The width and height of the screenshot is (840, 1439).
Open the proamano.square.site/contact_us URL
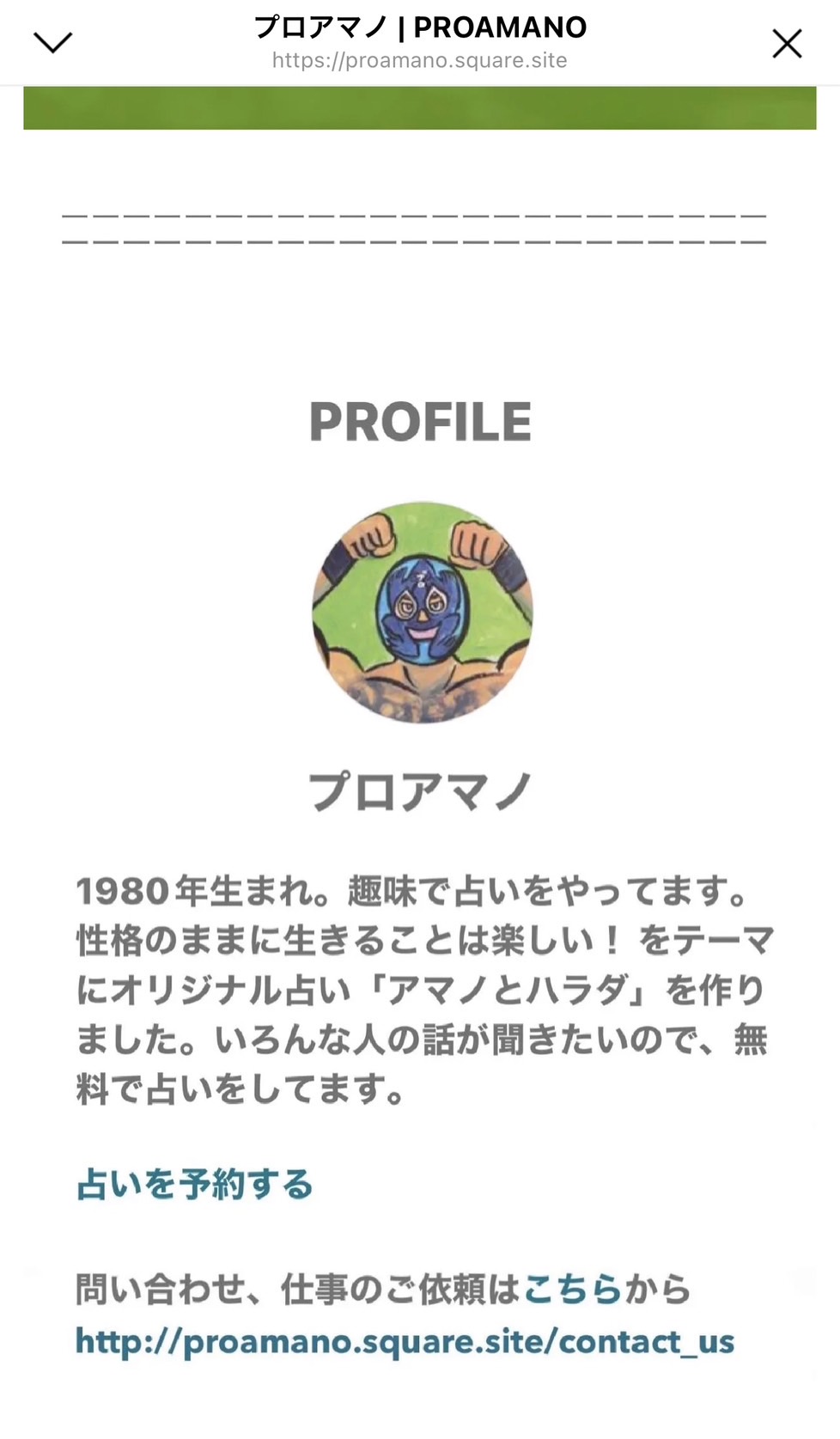point(405,1342)
